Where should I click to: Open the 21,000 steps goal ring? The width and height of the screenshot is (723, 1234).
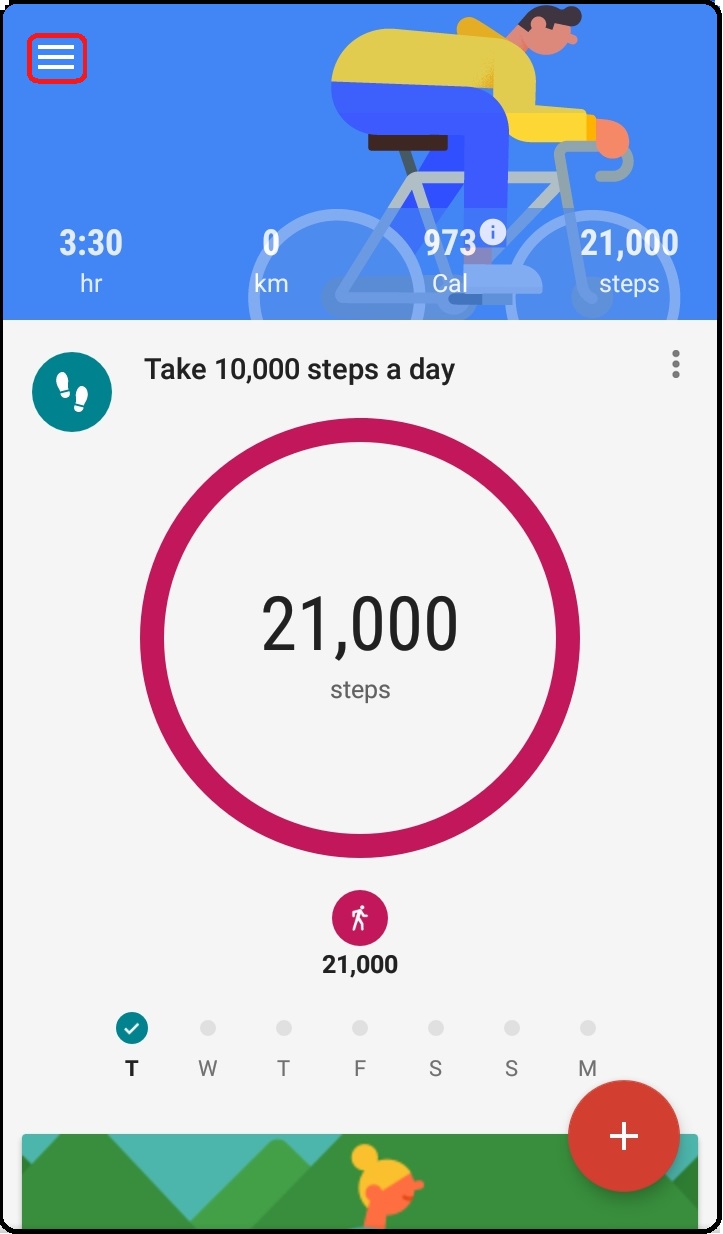click(360, 637)
